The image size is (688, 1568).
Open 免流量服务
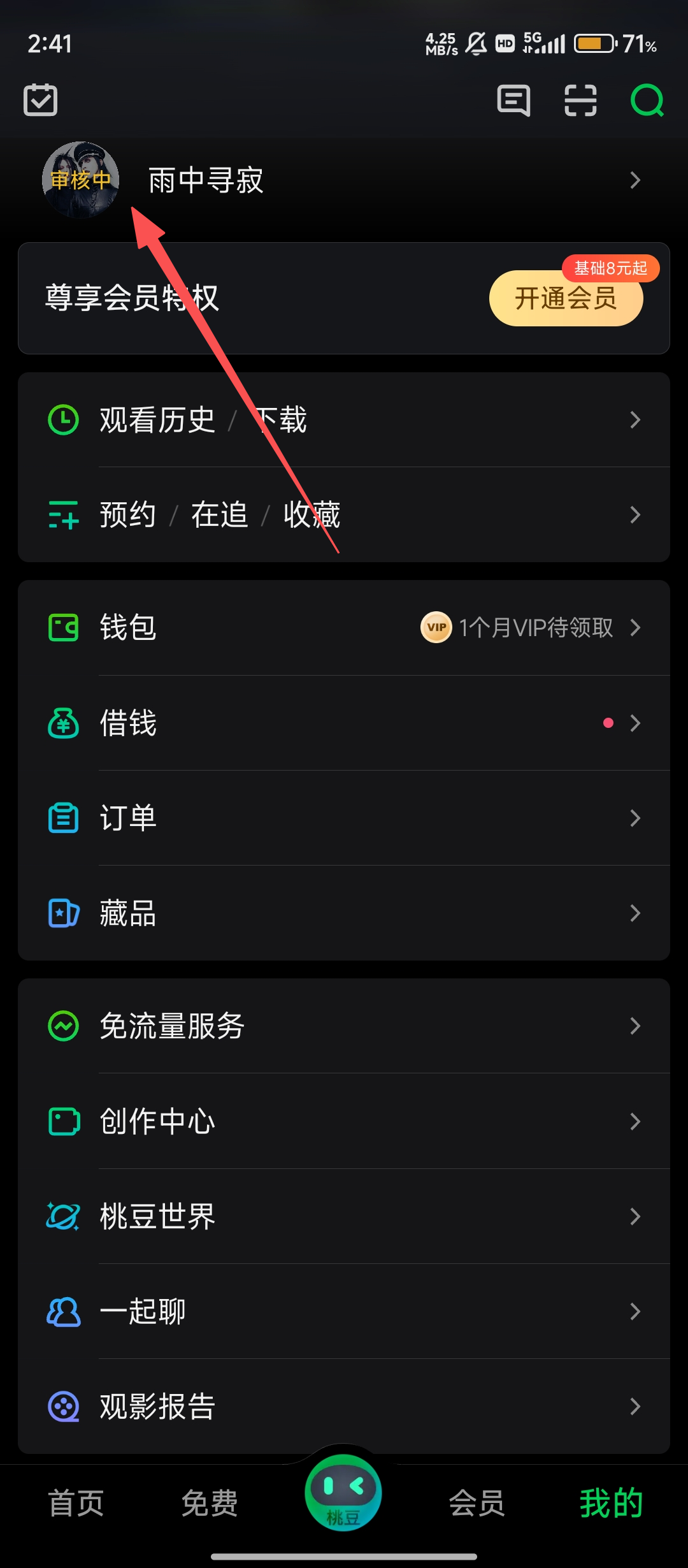click(344, 1026)
